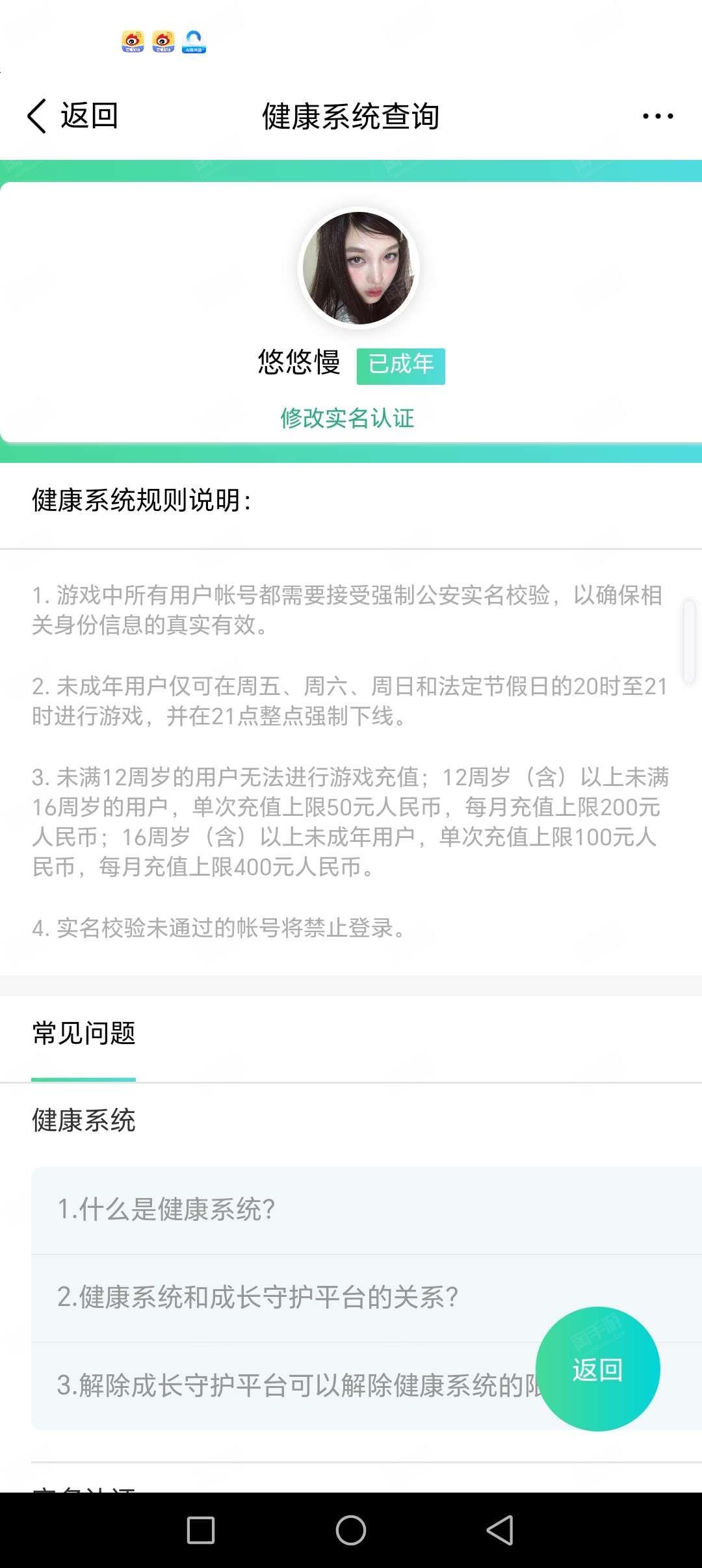Open the system recent apps view
Image resolution: width=702 pixels, height=1568 pixels.
(x=201, y=1530)
